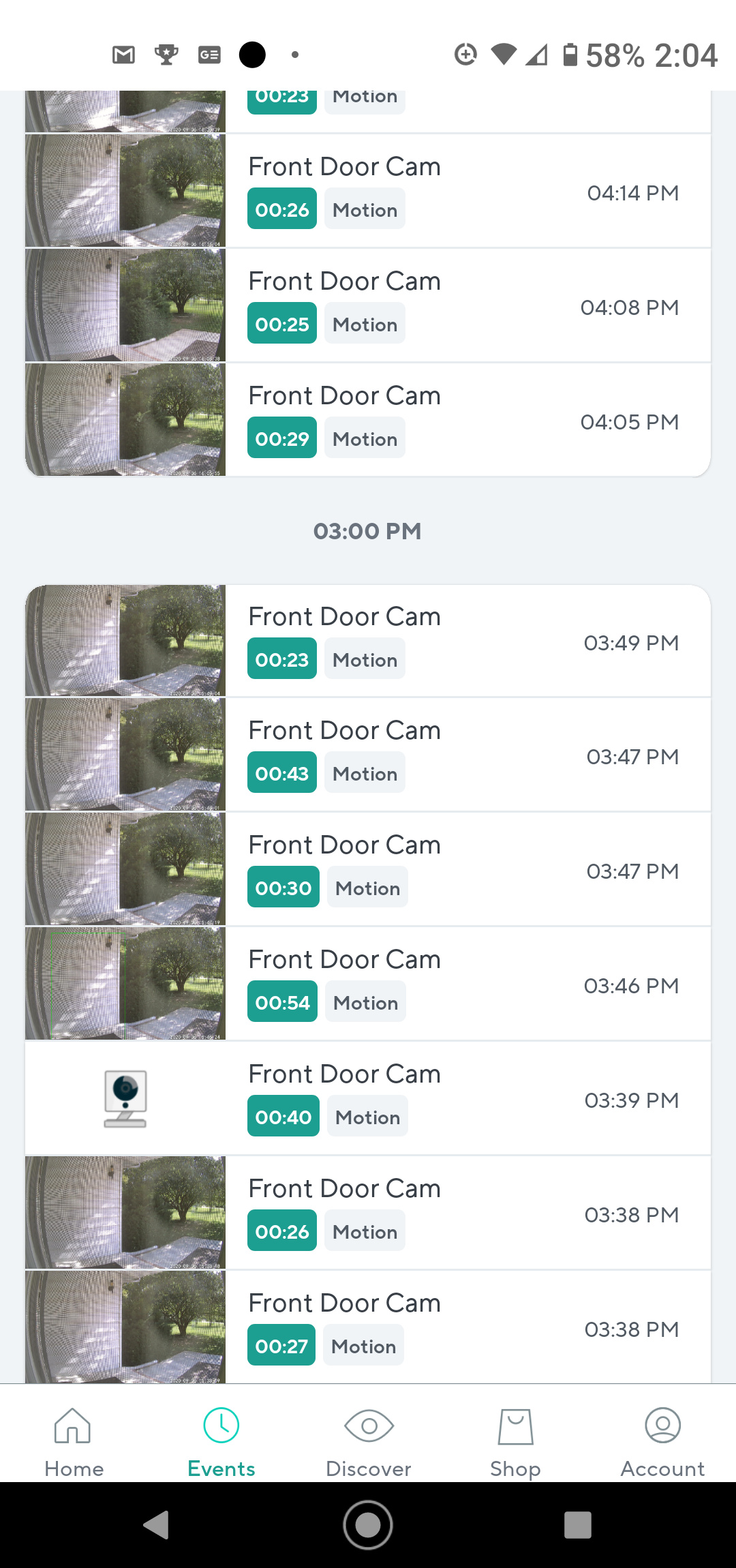Open the 03:39 PM Front Door Cam event
Image resolution: width=736 pixels, height=1568 pixels.
click(x=368, y=1098)
